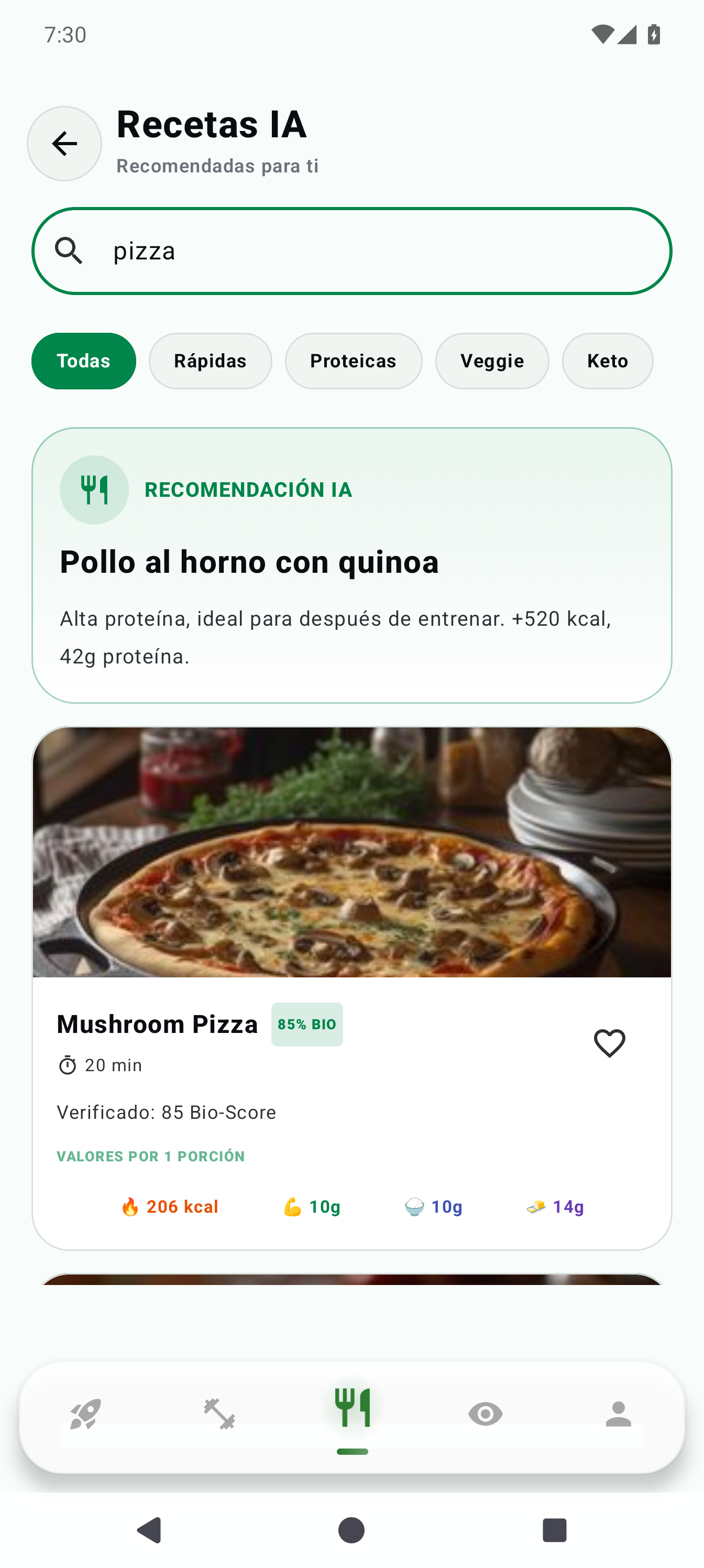Filter recipes by Rápidas
This screenshot has width=704, height=1568.
coord(211,361)
